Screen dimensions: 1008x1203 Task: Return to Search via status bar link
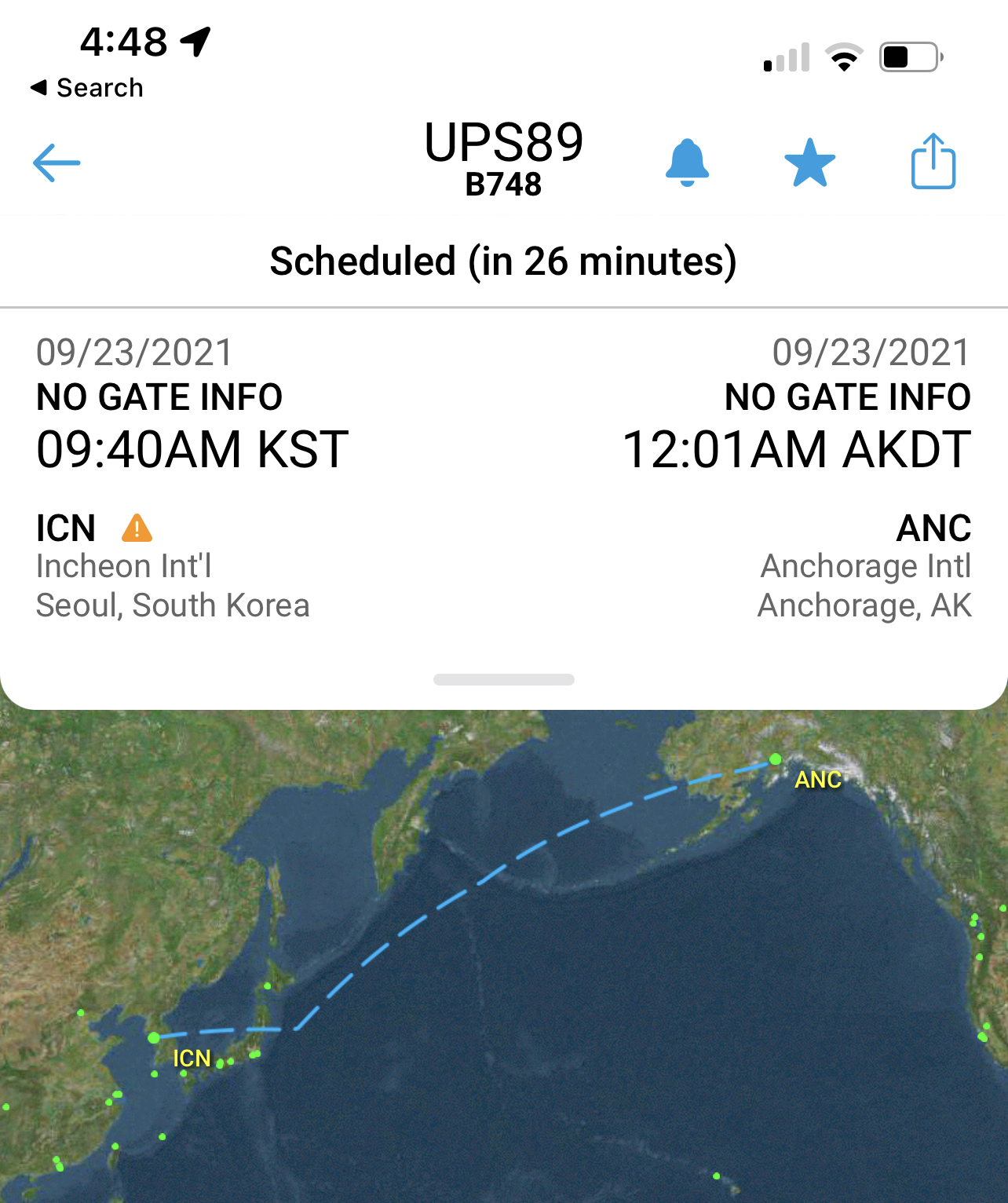click(87, 88)
